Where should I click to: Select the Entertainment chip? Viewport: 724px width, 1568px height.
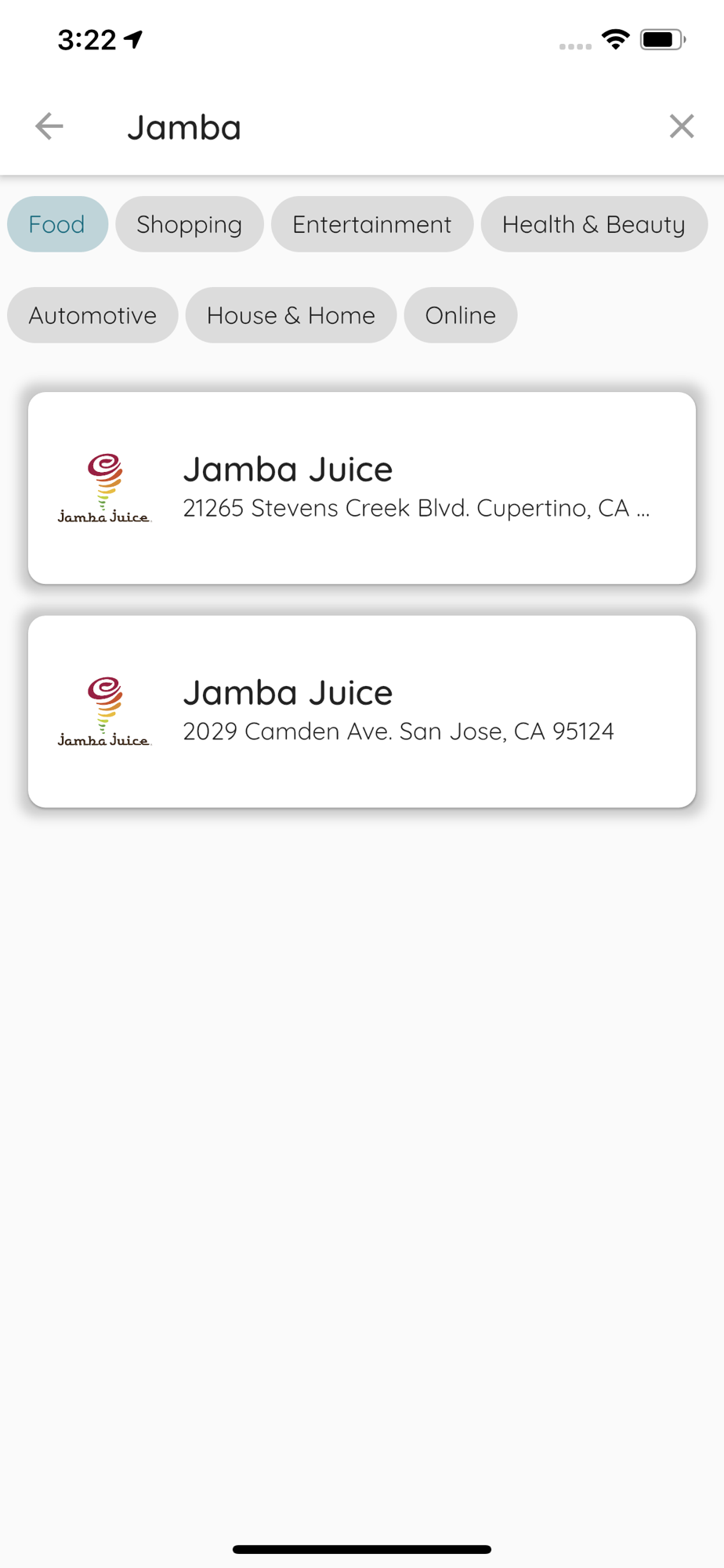tap(372, 224)
